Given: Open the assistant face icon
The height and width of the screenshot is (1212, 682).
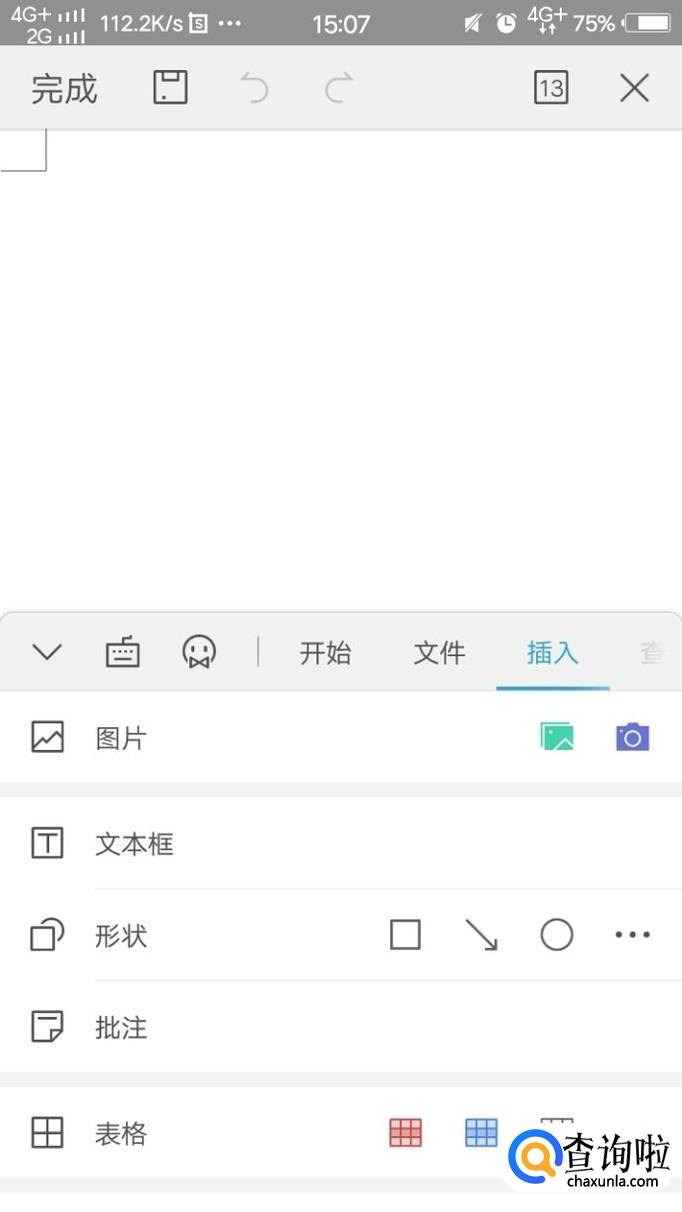Looking at the screenshot, I should pyautogui.click(x=199, y=652).
